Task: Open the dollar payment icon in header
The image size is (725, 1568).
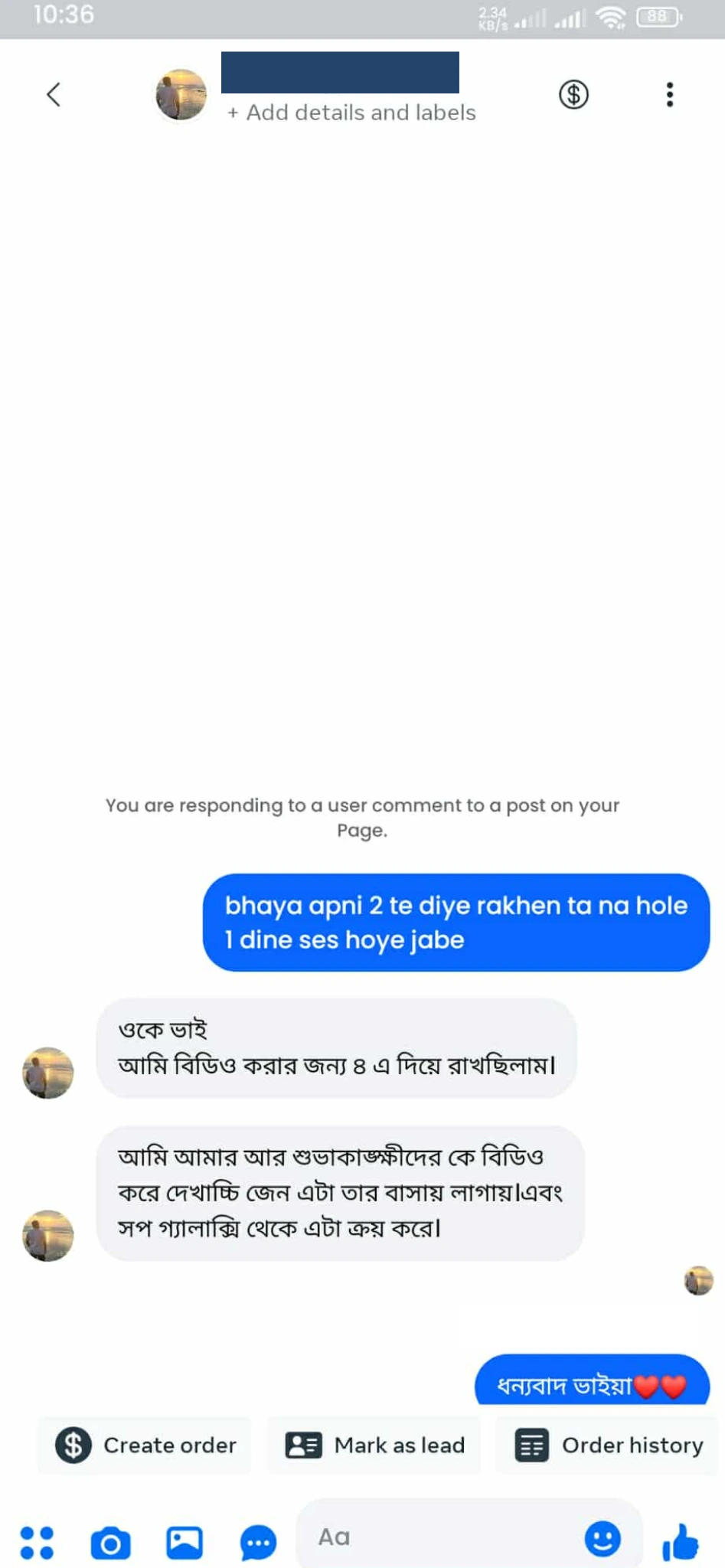Action: pyautogui.click(x=573, y=95)
